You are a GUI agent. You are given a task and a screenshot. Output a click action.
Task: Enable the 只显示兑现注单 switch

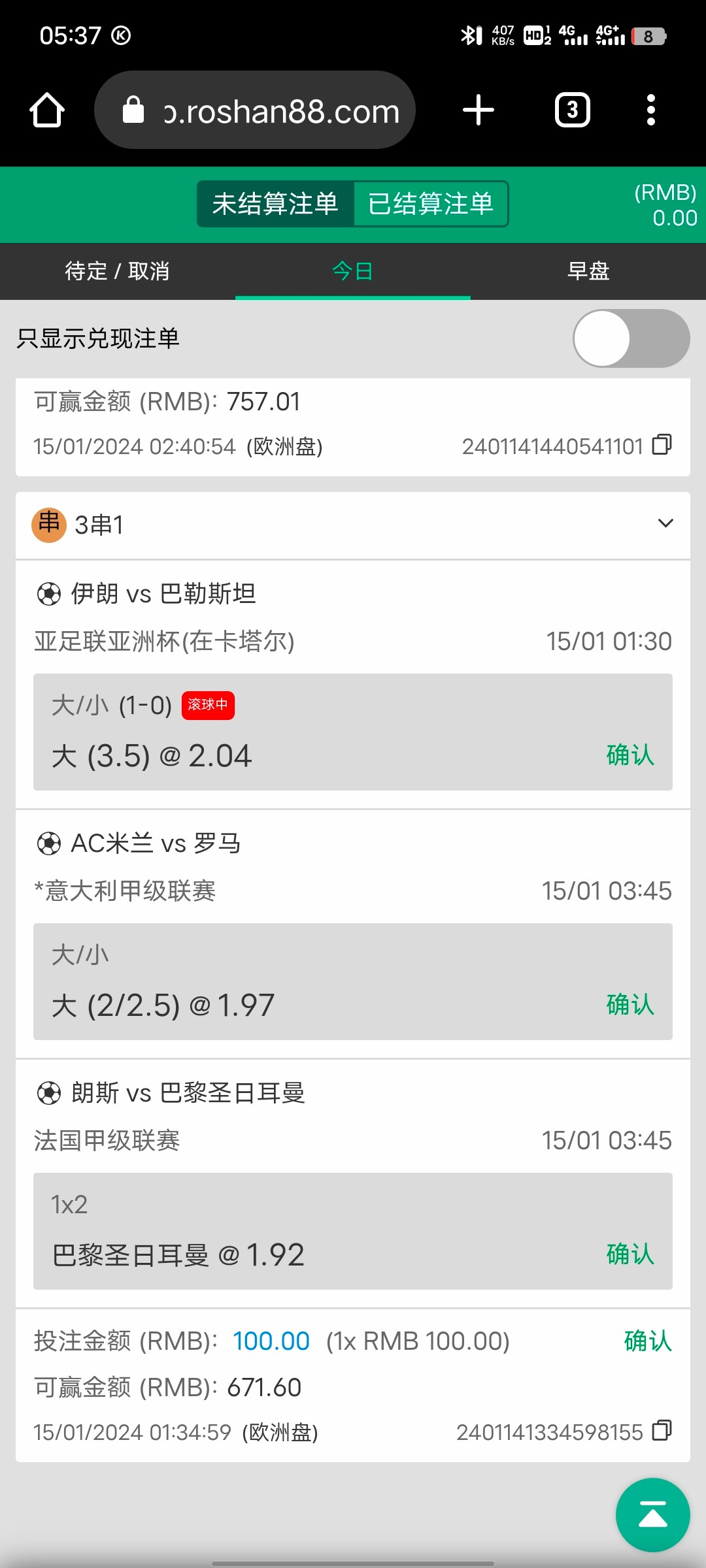[631, 338]
